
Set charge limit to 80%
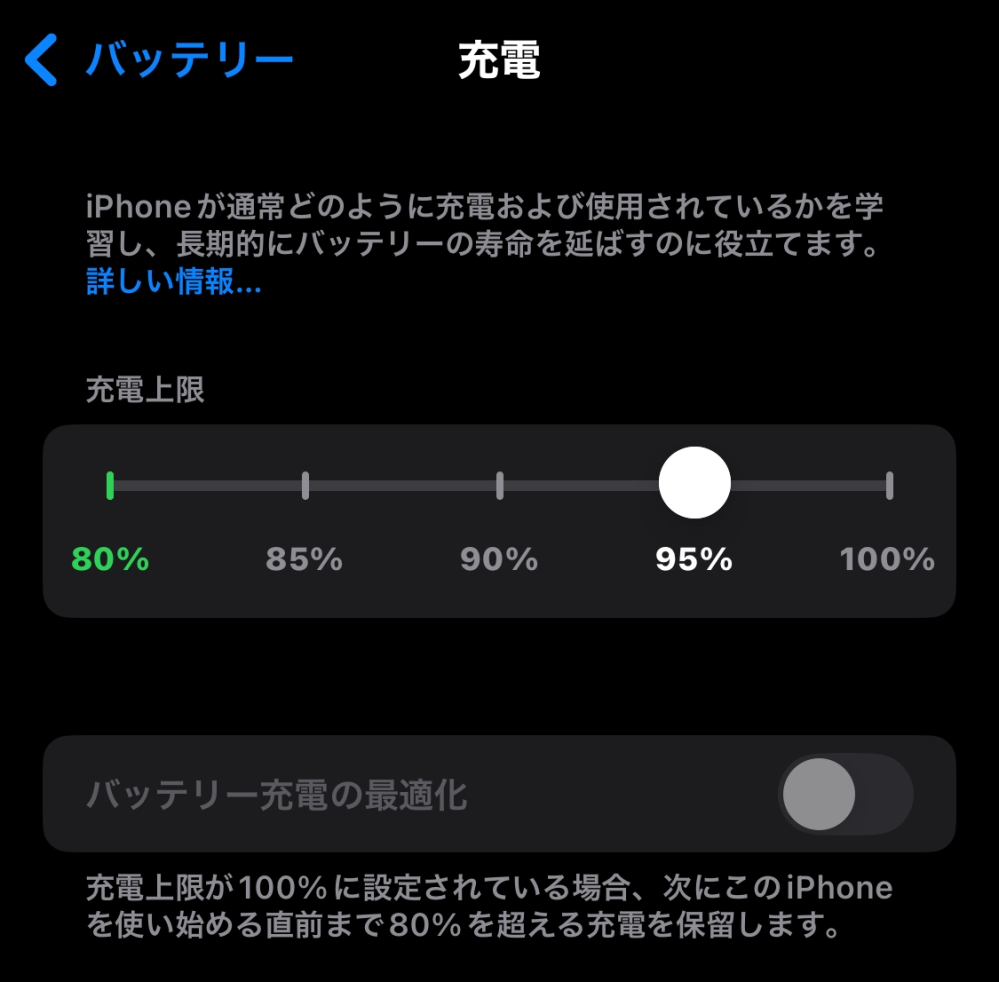click(111, 486)
